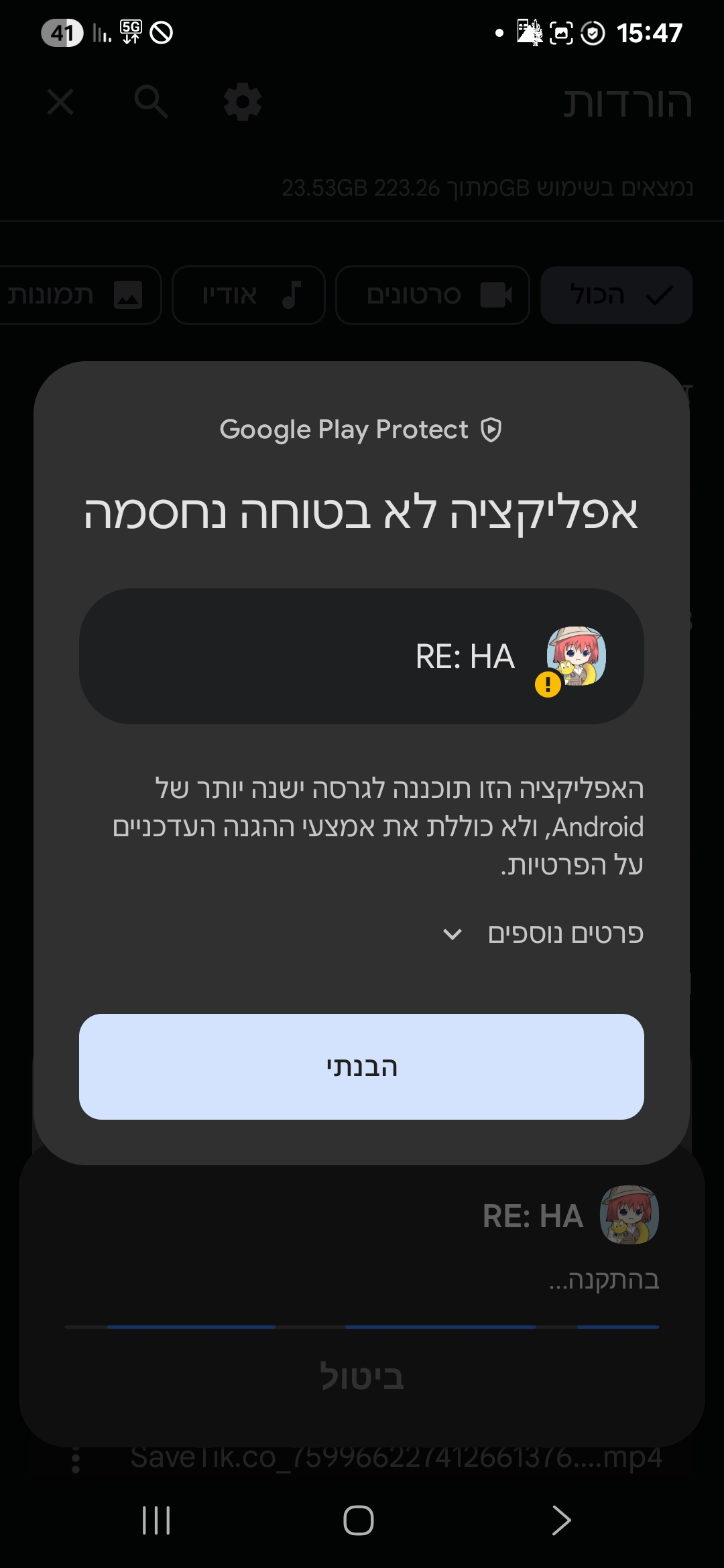
Task: Go to the home screen
Action: pos(359,1520)
